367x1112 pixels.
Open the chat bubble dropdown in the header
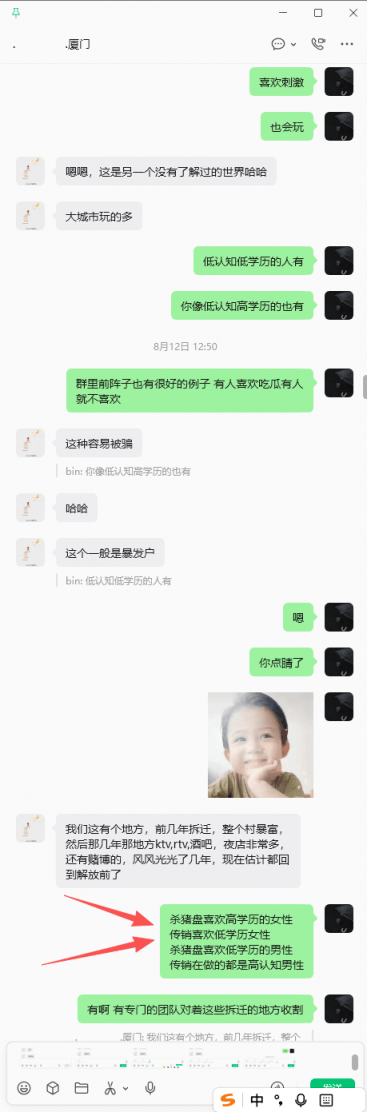click(x=284, y=44)
